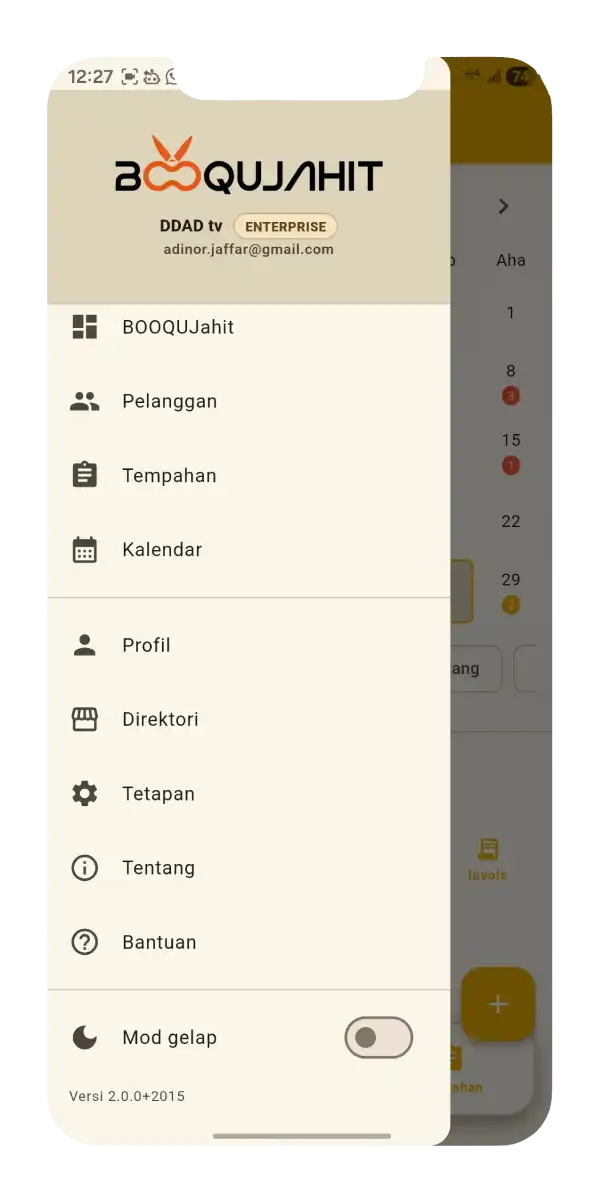The image size is (604, 1200).
Task: Open the BOOQUJahit dashboard item
Action: tap(178, 327)
